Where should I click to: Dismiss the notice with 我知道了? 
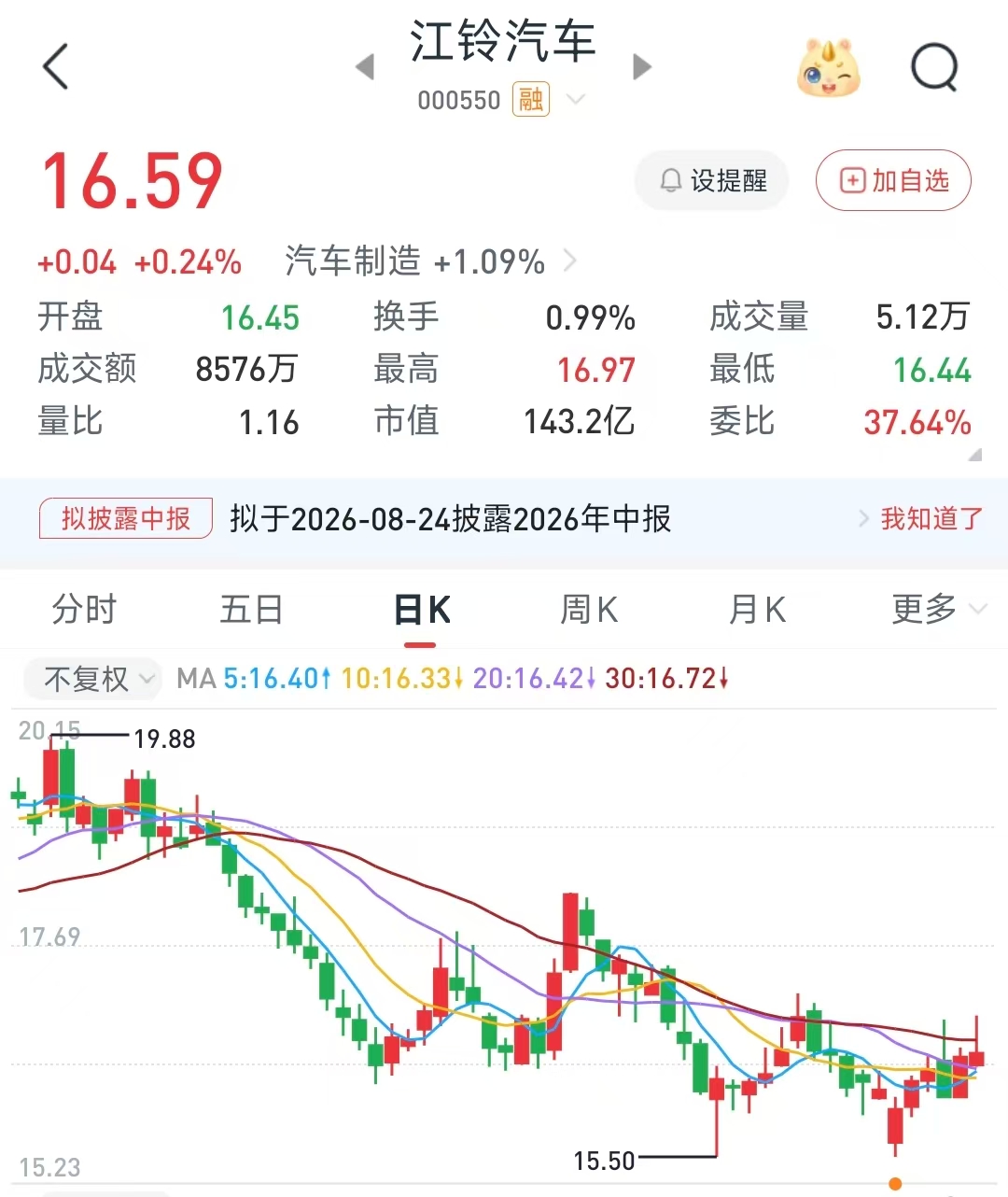[931, 518]
